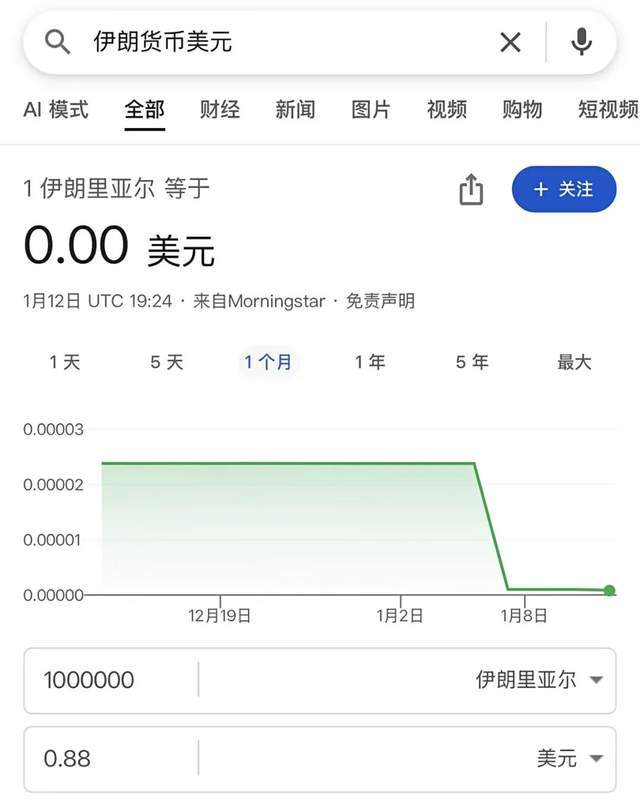The height and width of the screenshot is (808, 640).
Task: Edit the 1000000 amount field
Action: (x=110, y=680)
